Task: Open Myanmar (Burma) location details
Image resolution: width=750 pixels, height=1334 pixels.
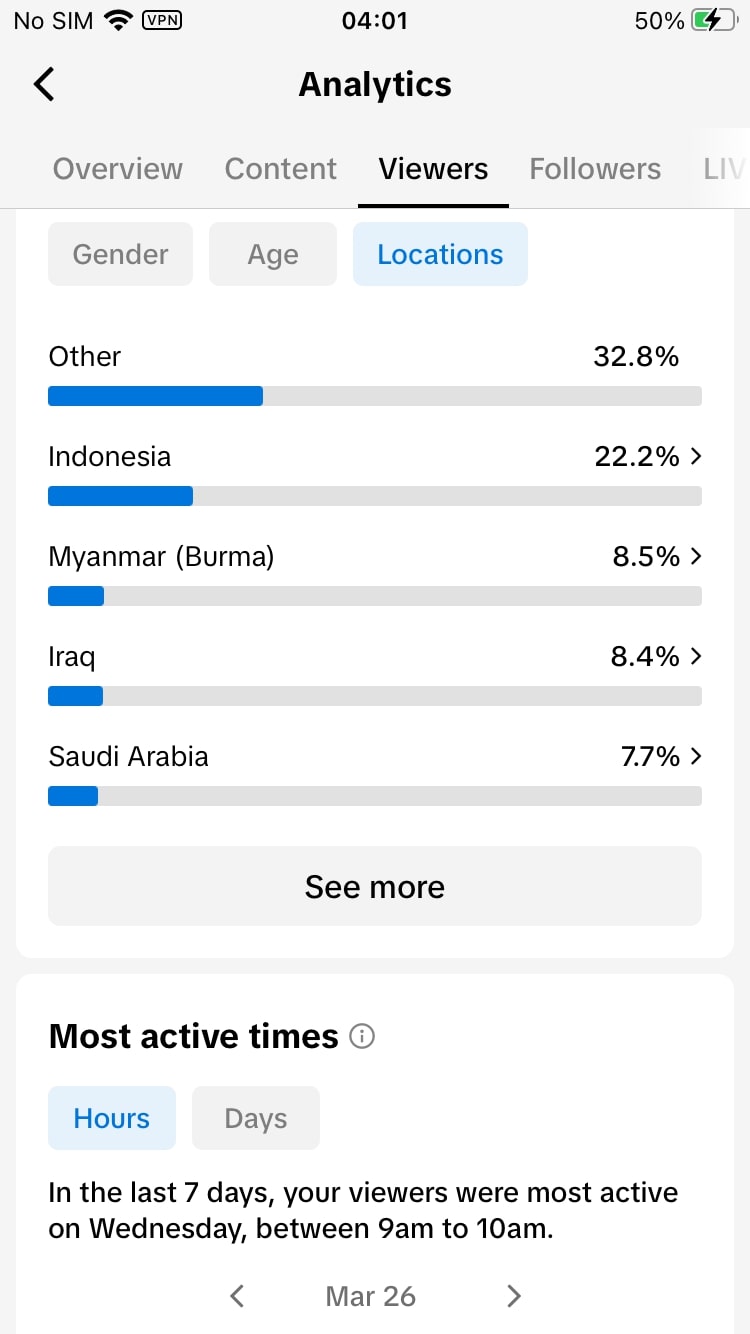Action: point(375,572)
